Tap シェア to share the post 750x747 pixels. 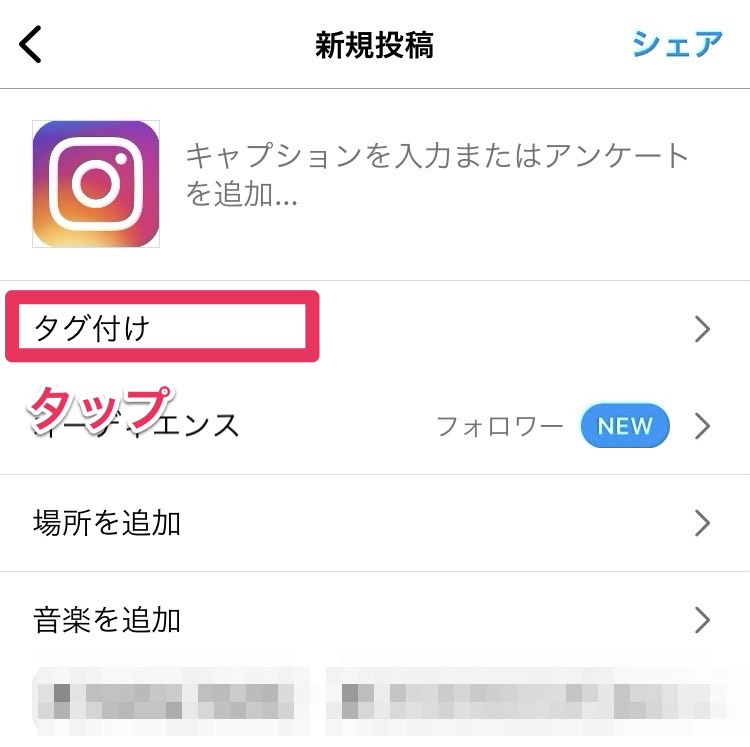pyautogui.click(x=676, y=44)
